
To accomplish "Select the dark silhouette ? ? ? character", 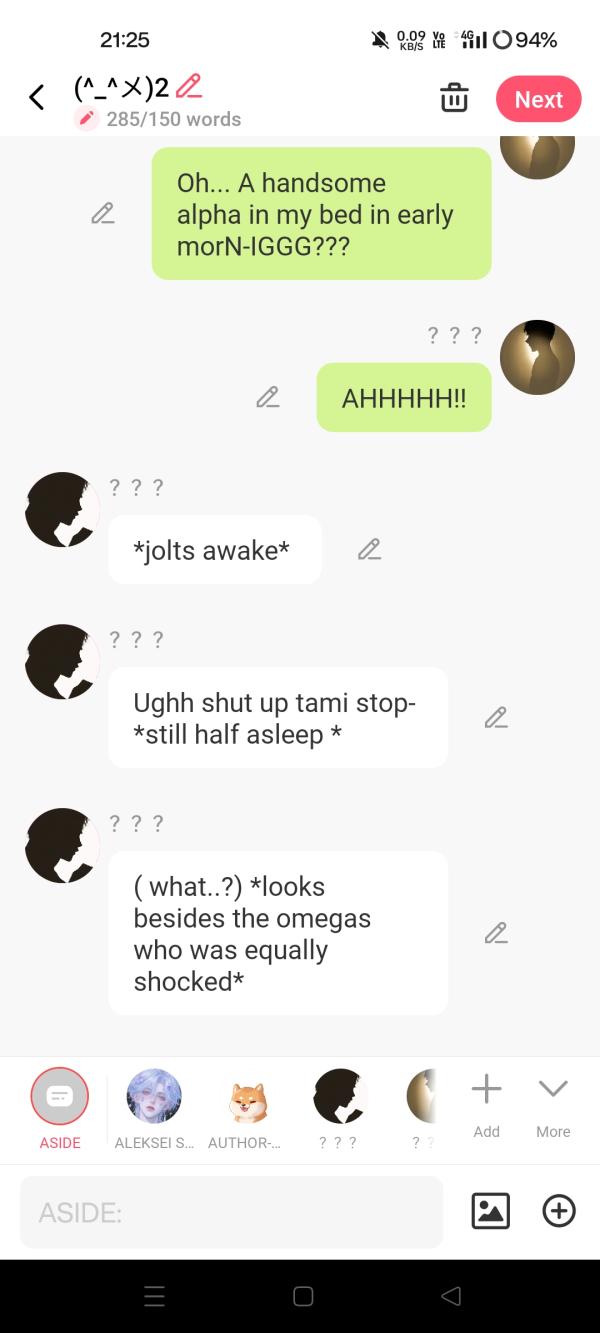I will pyautogui.click(x=338, y=1097).
